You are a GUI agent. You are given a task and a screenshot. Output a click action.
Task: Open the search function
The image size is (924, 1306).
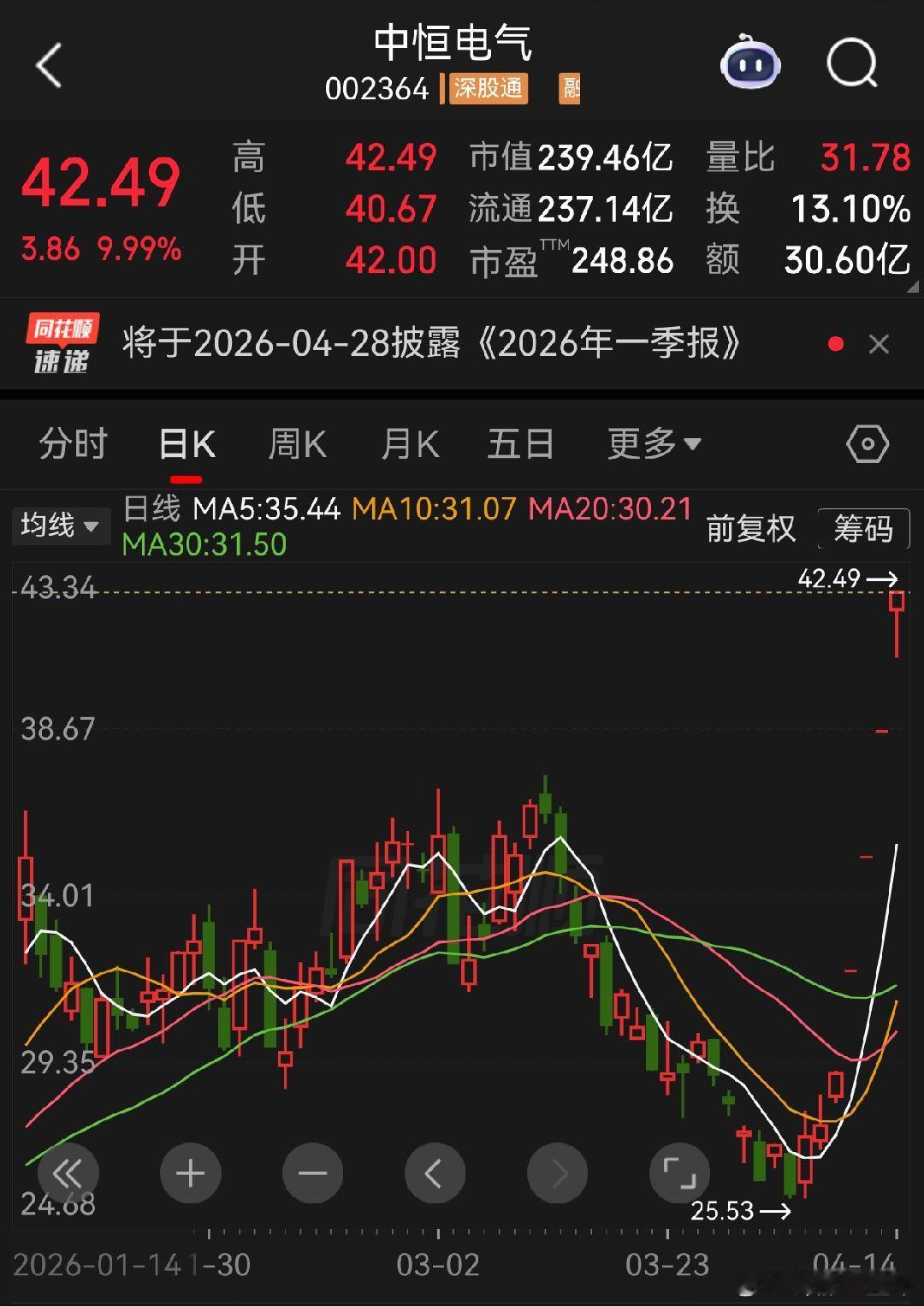(x=850, y=63)
